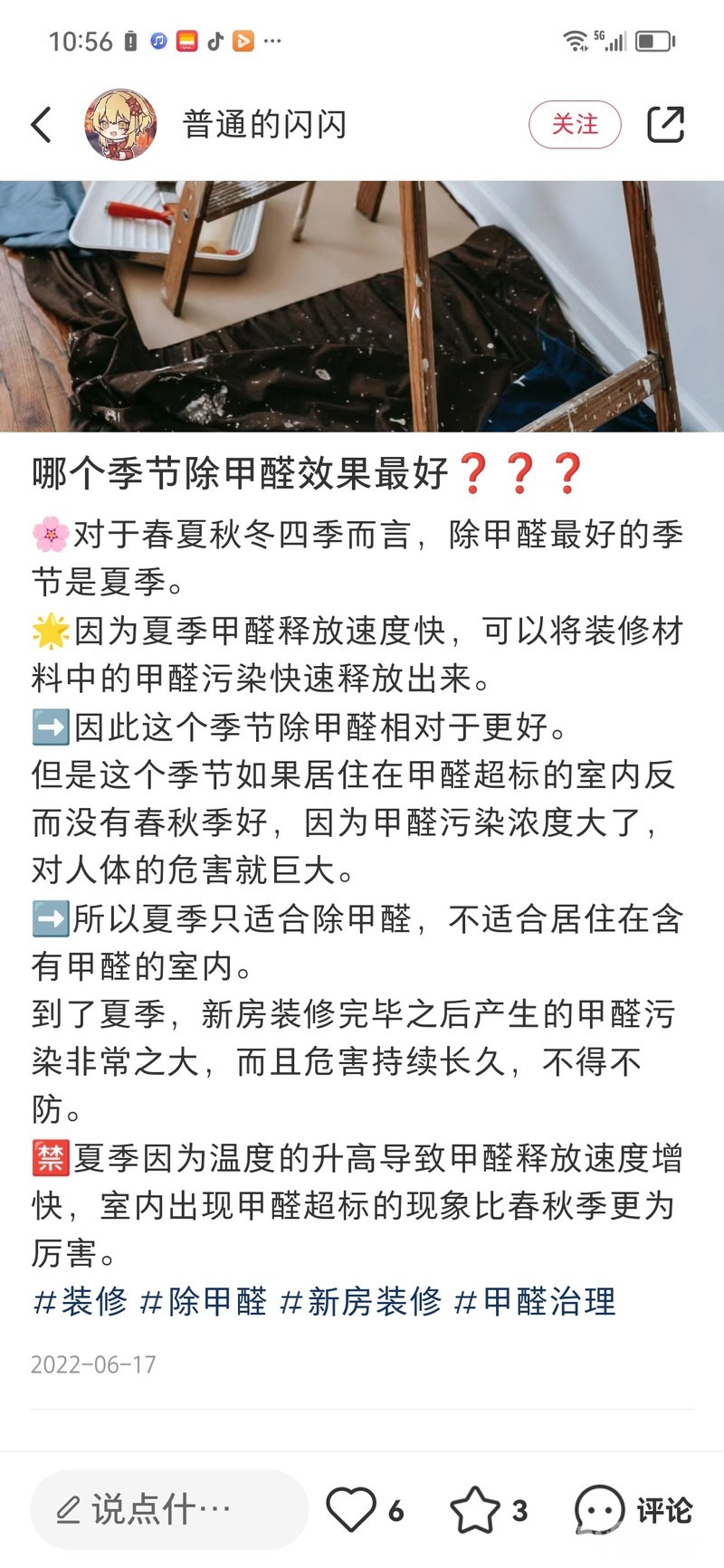Image resolution: width=724 pixels, height=1568 pixels.
Task: Open the #装修 hashtag
Action: [x=80, y=1302]
